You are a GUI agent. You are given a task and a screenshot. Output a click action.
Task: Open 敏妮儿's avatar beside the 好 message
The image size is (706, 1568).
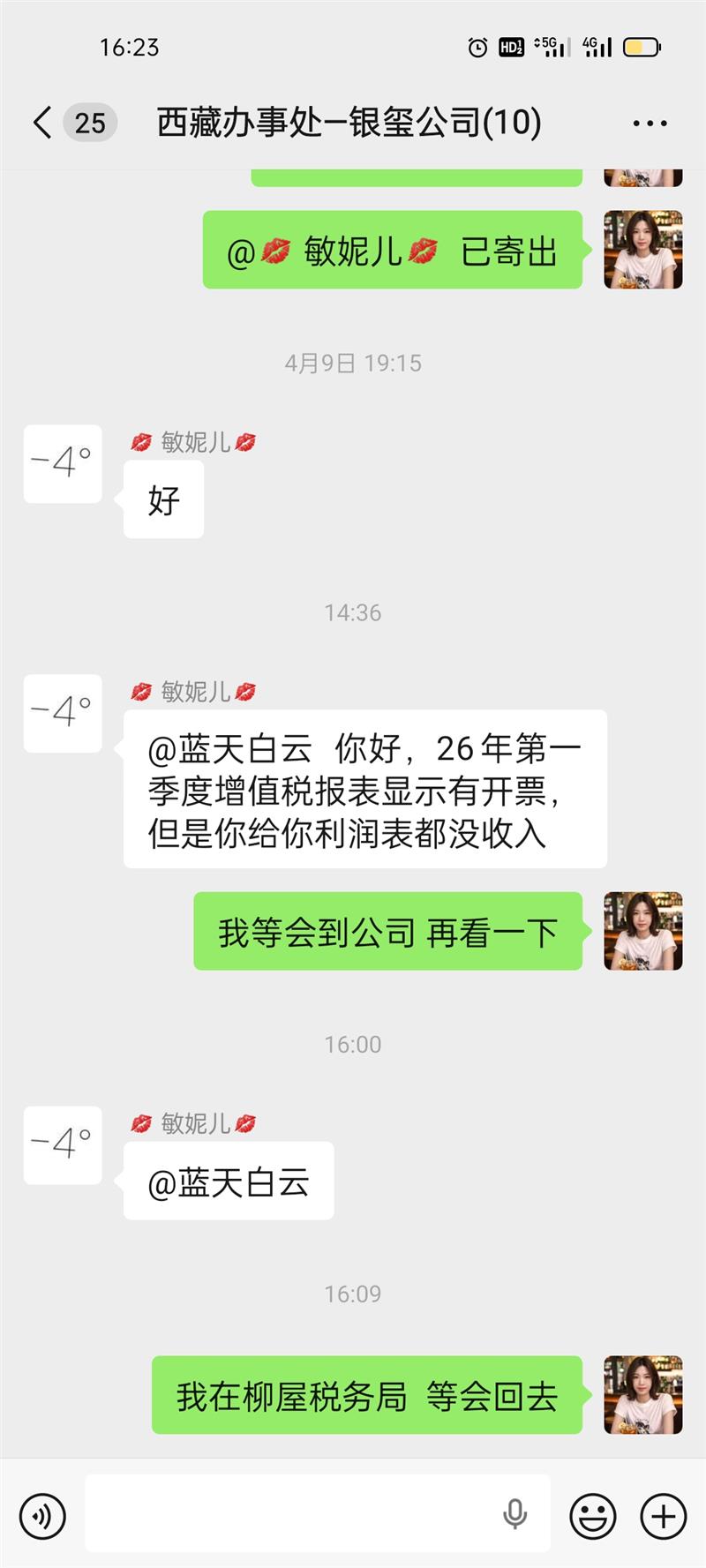(x=63, y=464)
